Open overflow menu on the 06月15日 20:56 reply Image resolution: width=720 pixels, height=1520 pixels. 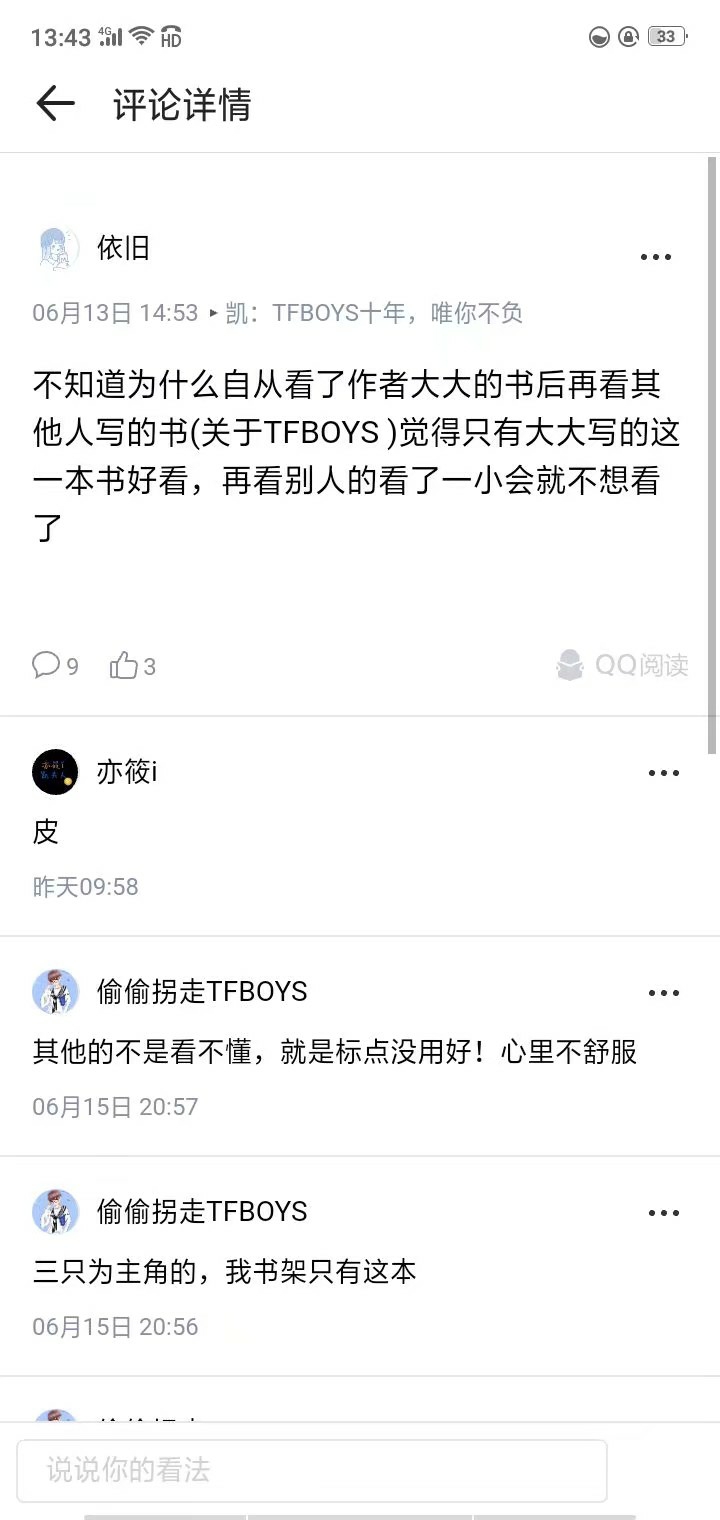pos(663,1213)
